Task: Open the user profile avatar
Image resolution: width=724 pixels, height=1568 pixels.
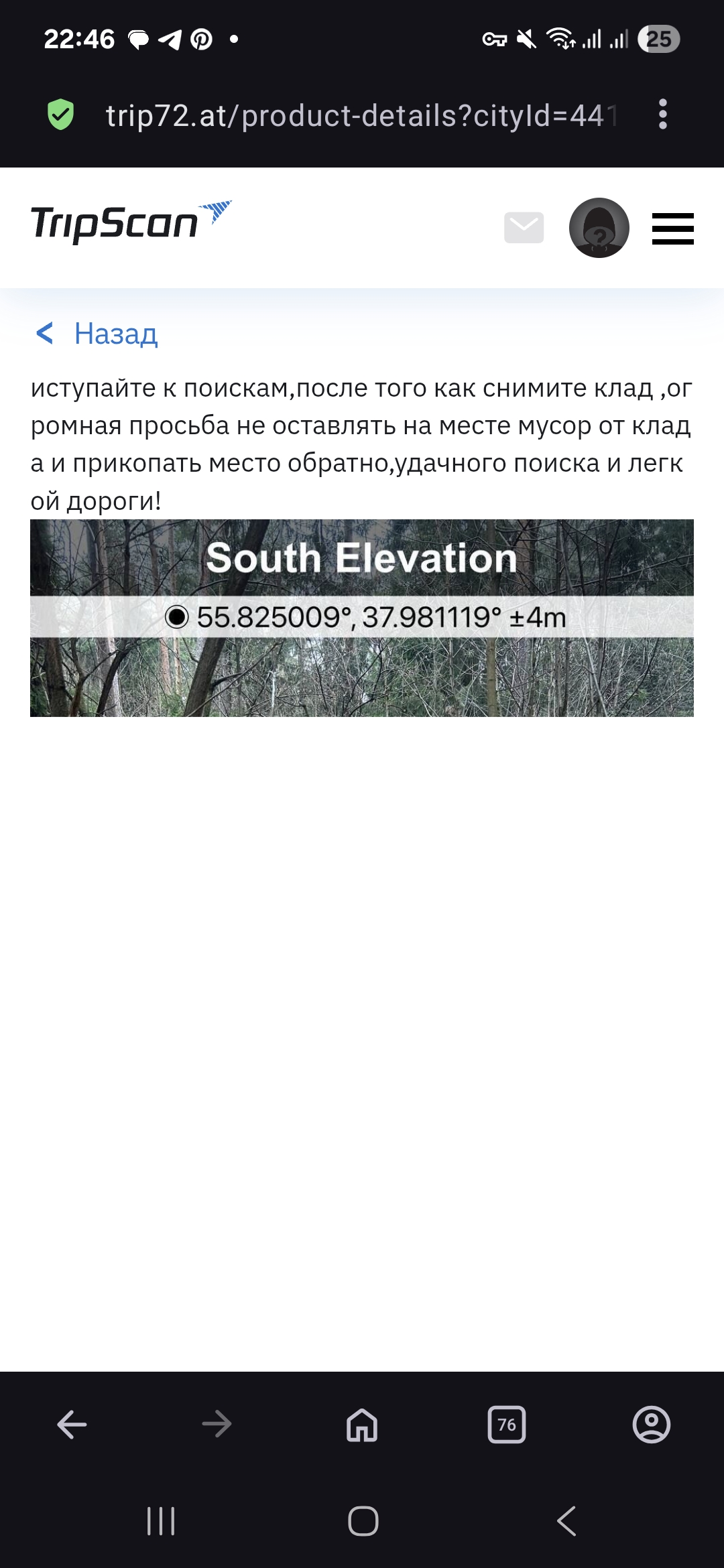Action: 599,228
